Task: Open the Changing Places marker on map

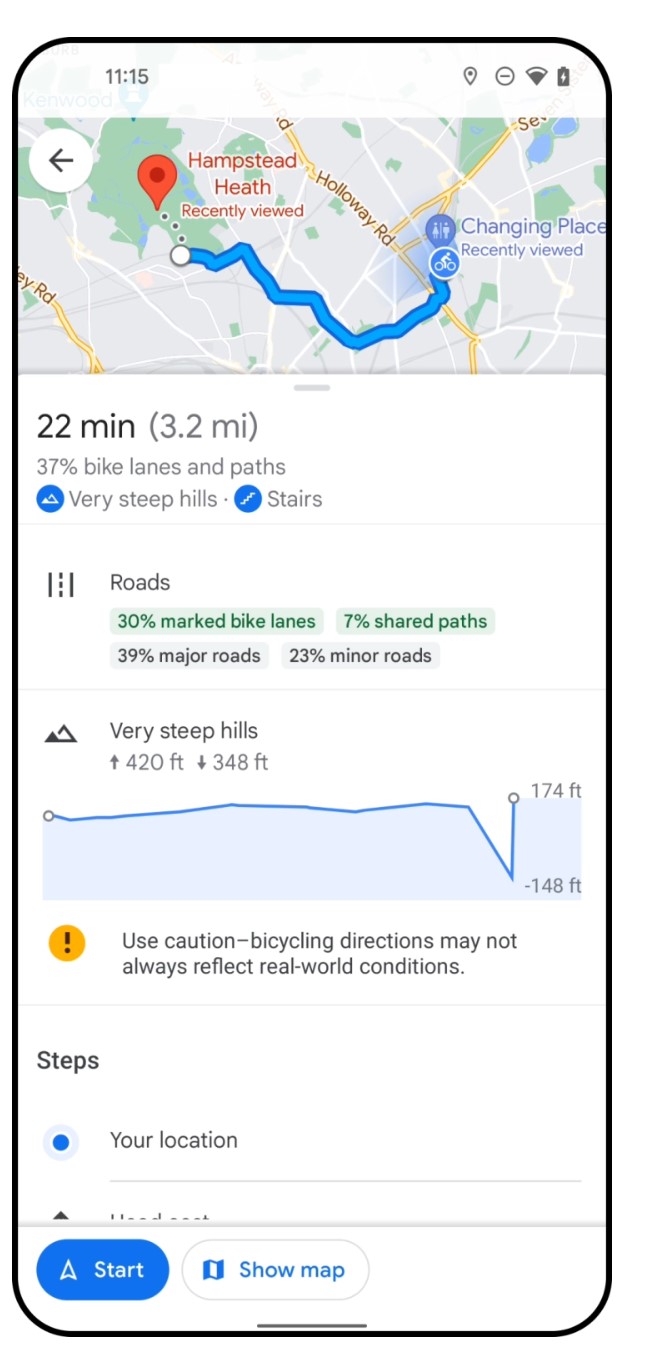Action: tap(440, 229)
